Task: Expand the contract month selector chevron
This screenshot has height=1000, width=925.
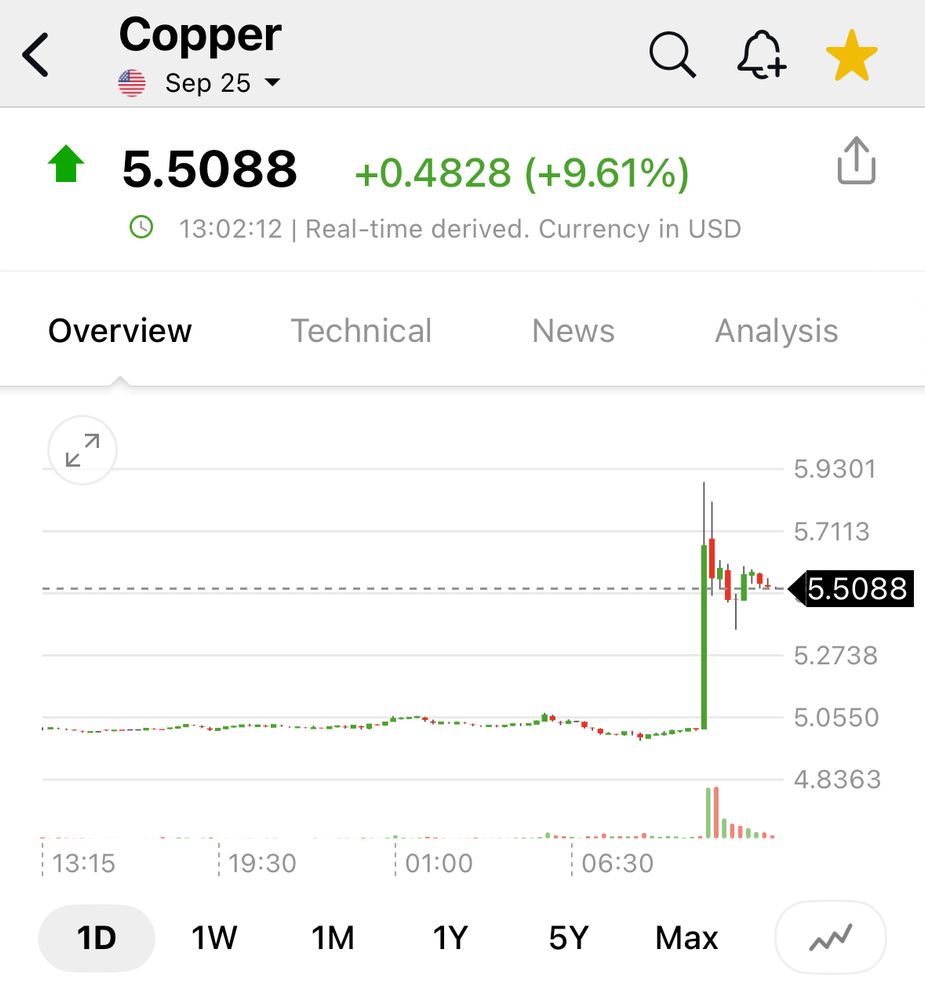Action: [272, 84]
